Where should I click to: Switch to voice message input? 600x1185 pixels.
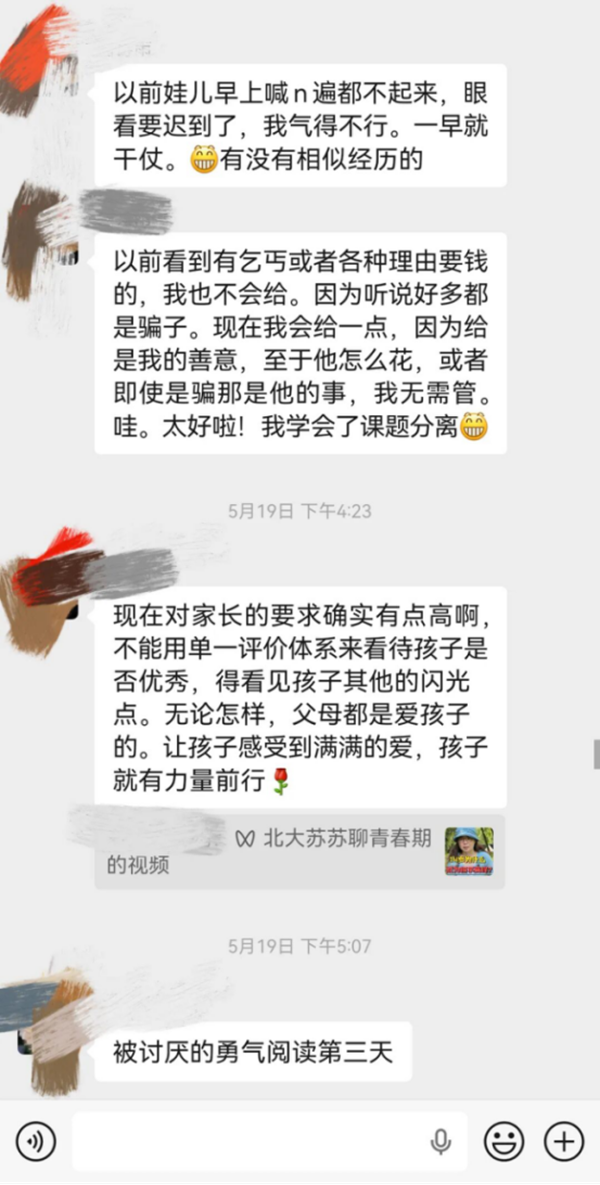[36, 1141]
